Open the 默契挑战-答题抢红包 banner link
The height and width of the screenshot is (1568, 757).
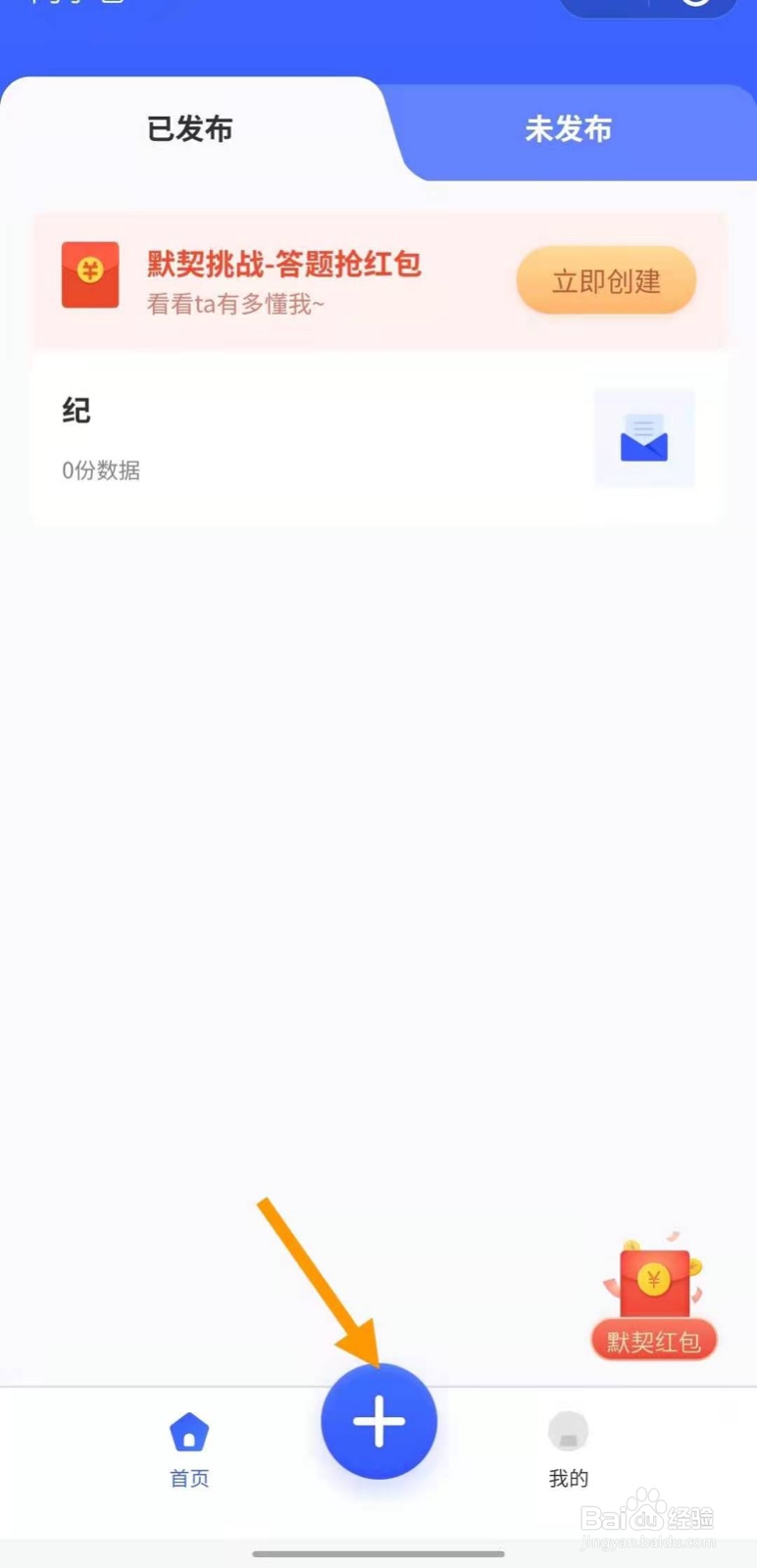(282, 265)
